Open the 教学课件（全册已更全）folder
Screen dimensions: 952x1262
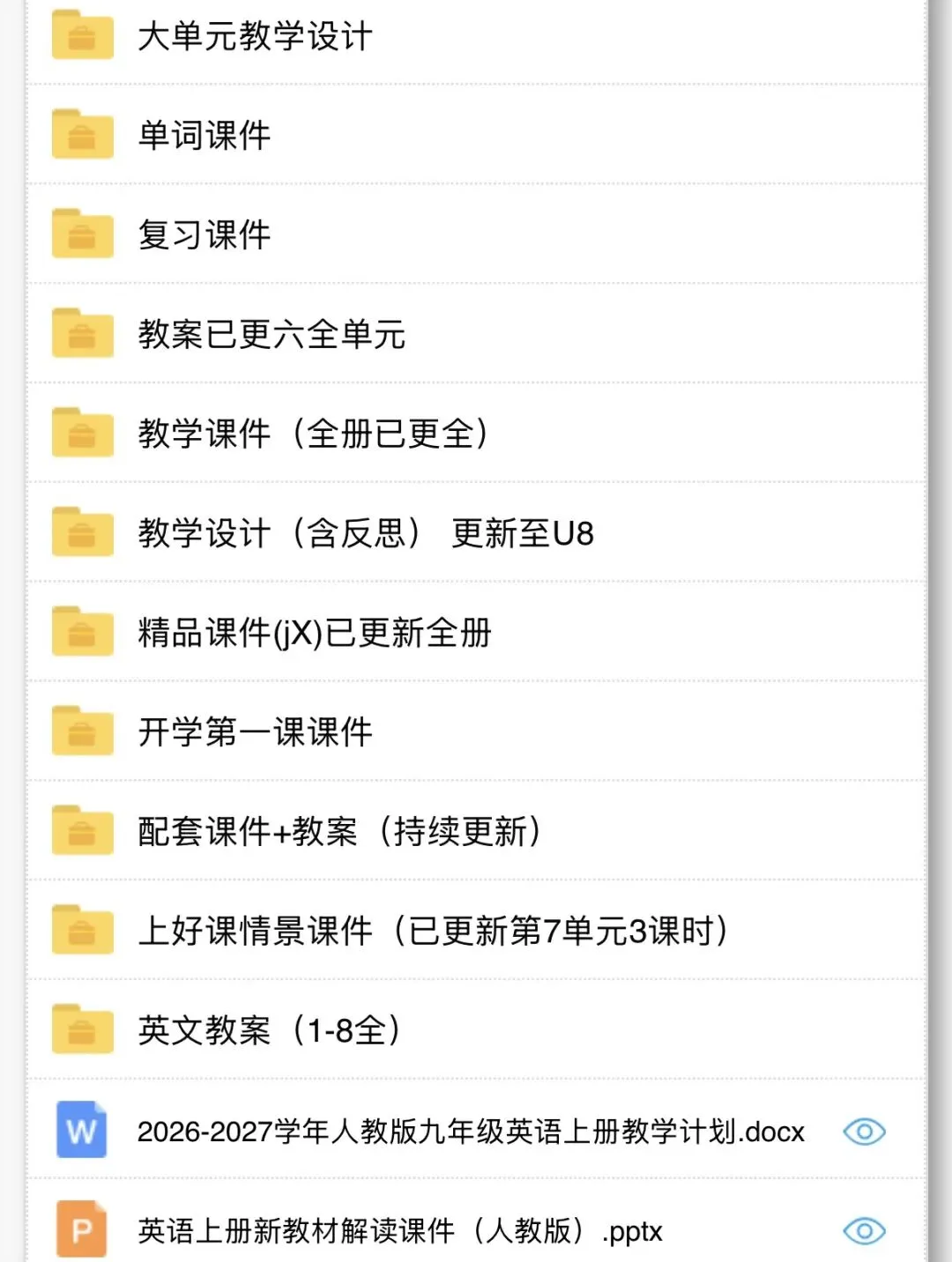pos(476,434)
